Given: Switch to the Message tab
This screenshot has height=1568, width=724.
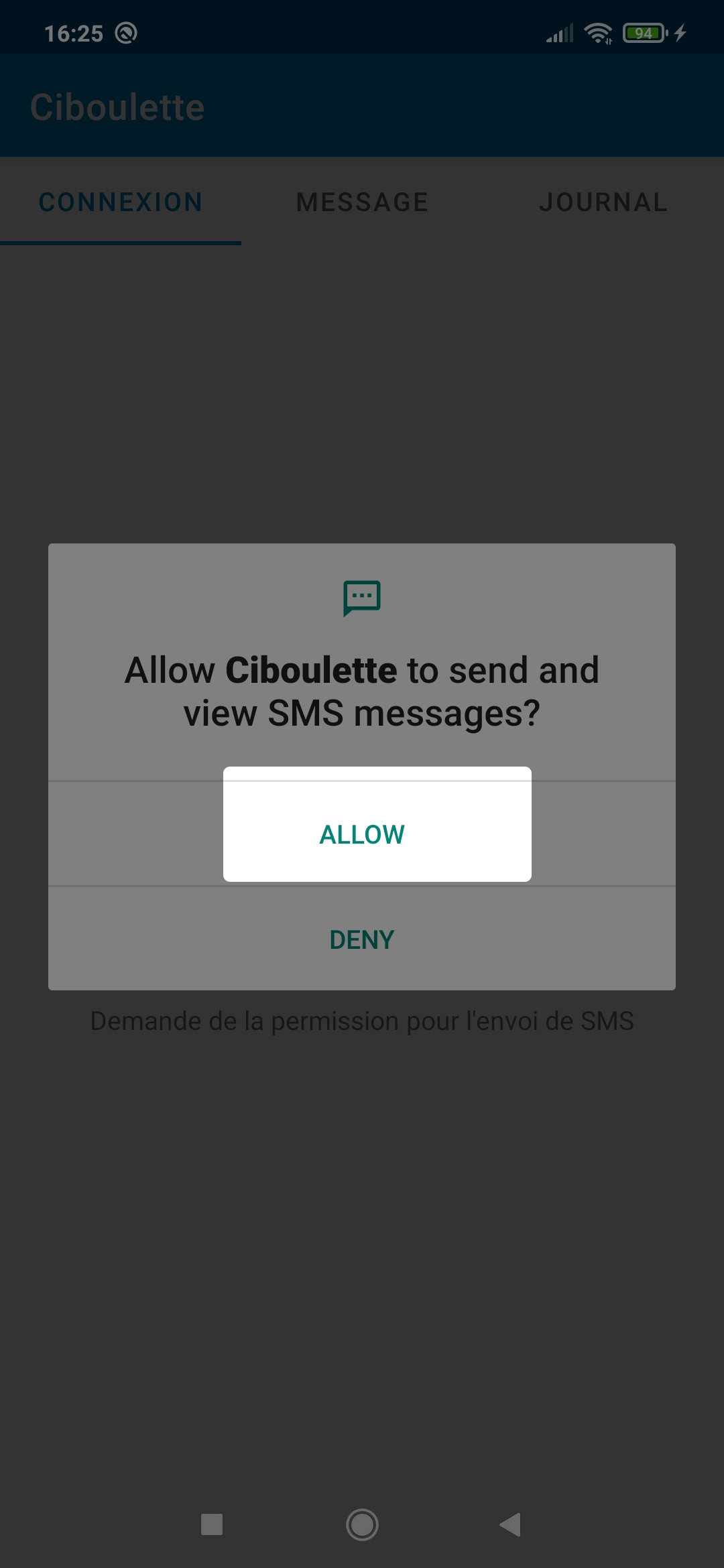Looking at the screenshot, I should tap(362, 202).
